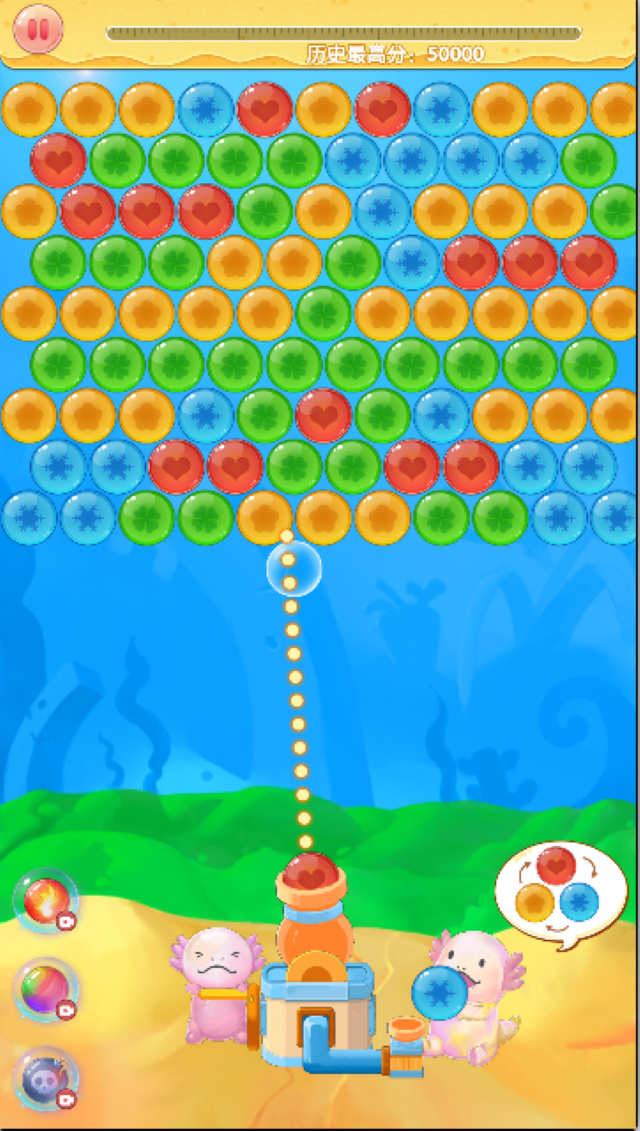Activate the fireball power-up
The height and width of the screenshot is (1131, 640).
click(45, 900)
